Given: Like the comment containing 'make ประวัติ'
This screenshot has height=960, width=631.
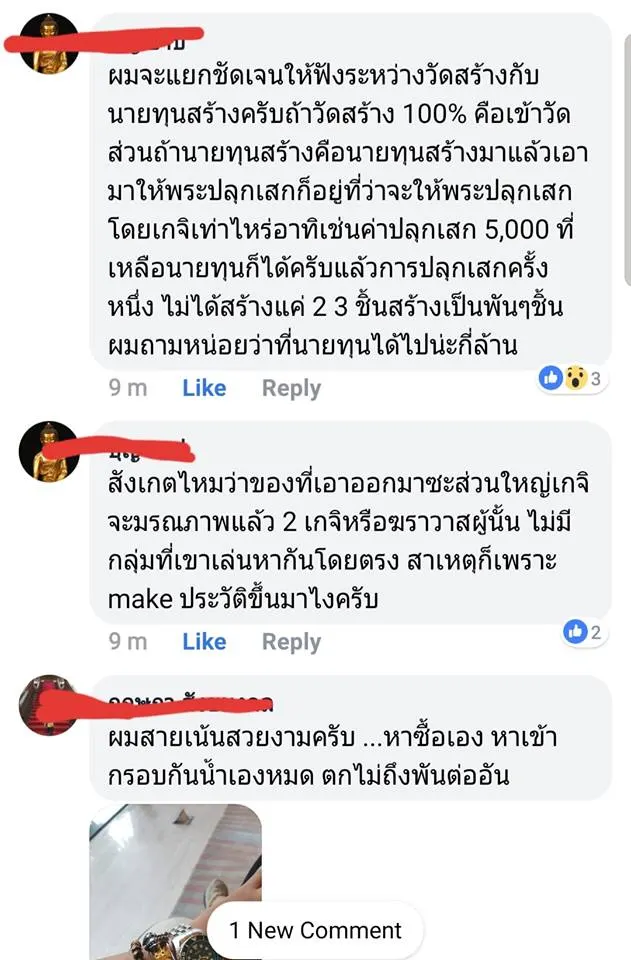Looking at the screenshot, I should pos(204,641).
